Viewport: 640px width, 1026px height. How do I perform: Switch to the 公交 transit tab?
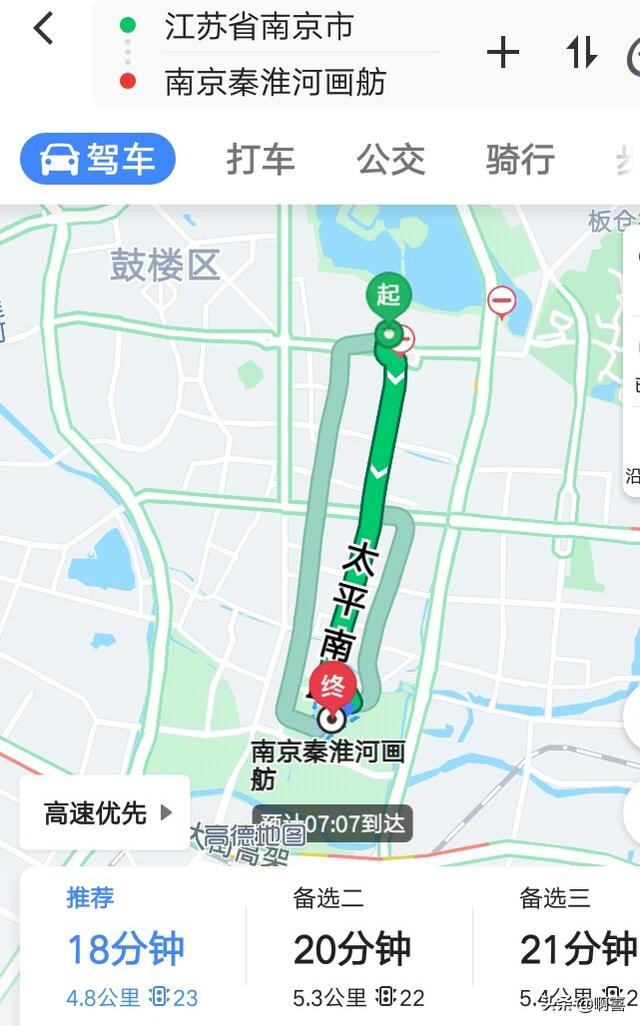(391, 159)
